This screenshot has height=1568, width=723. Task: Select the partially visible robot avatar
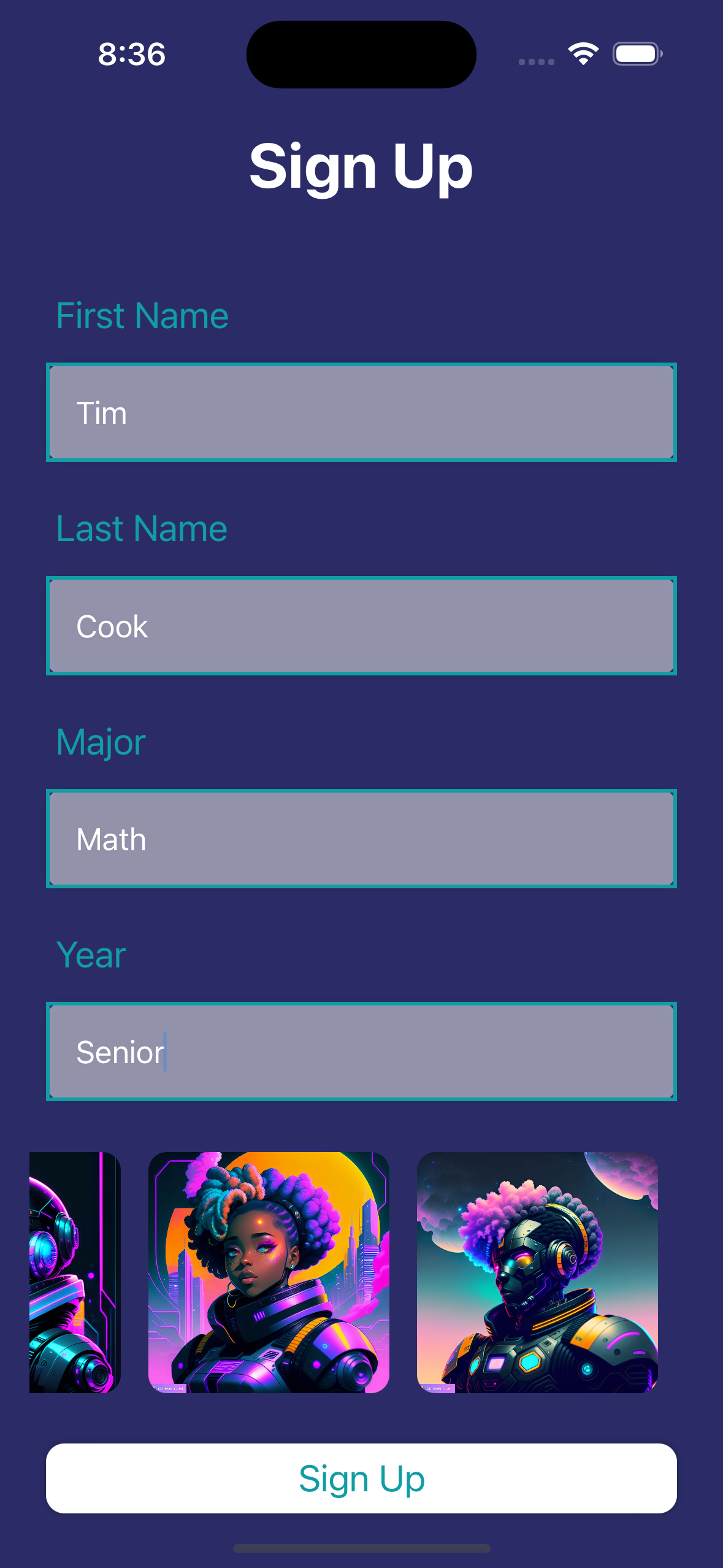click(75, 1272)
